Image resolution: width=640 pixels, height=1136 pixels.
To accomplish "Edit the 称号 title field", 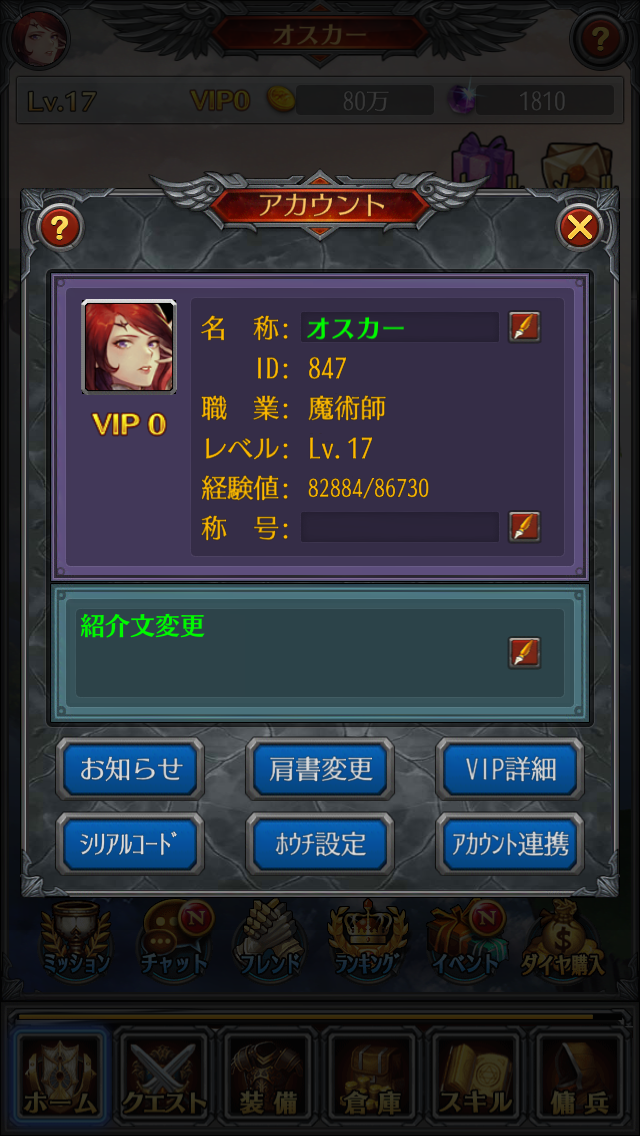I will coord(524,526).
